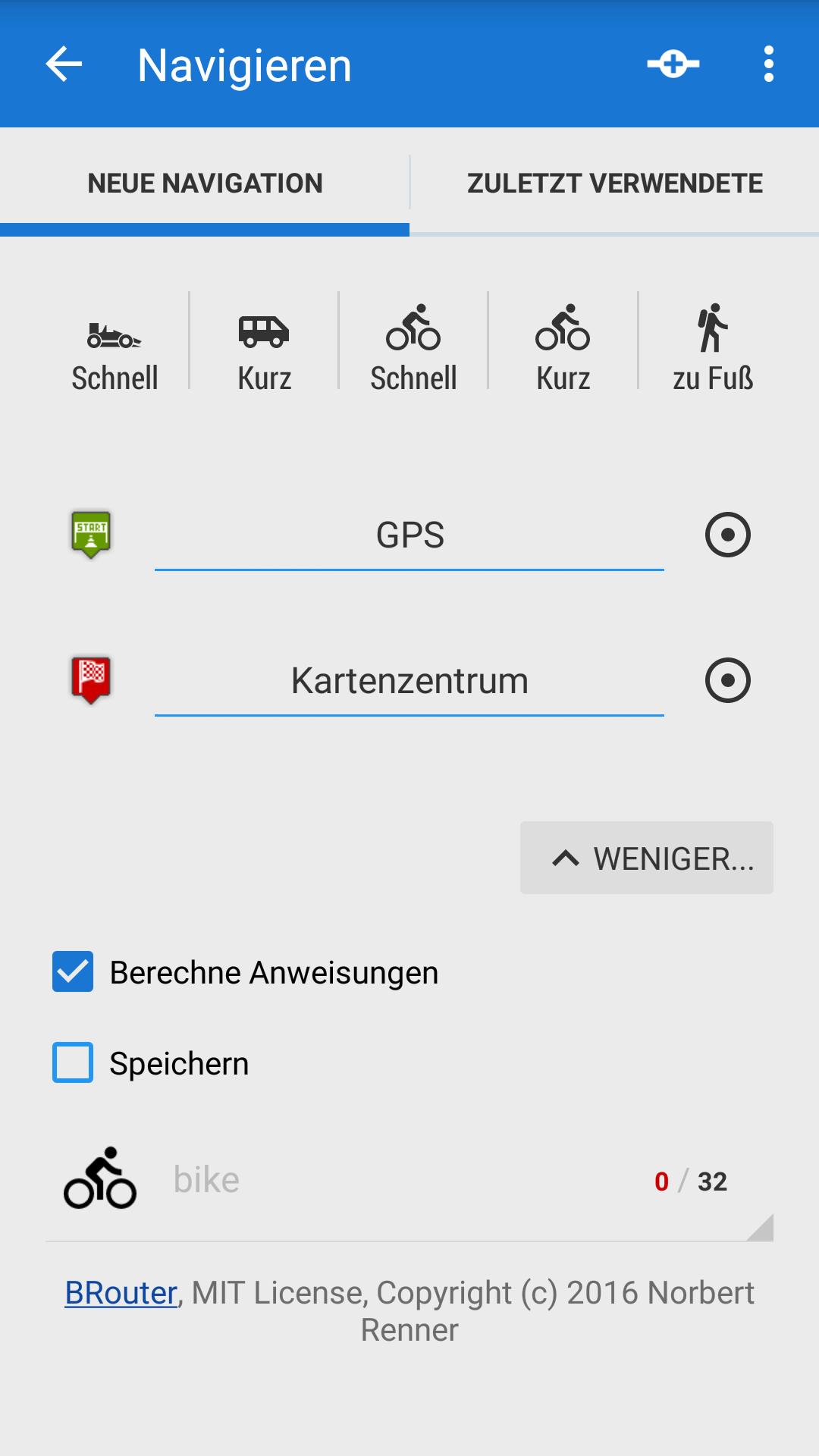Open the GPS start point field
This screenshot has width=819, height=1456.
(x=409, y=535)
